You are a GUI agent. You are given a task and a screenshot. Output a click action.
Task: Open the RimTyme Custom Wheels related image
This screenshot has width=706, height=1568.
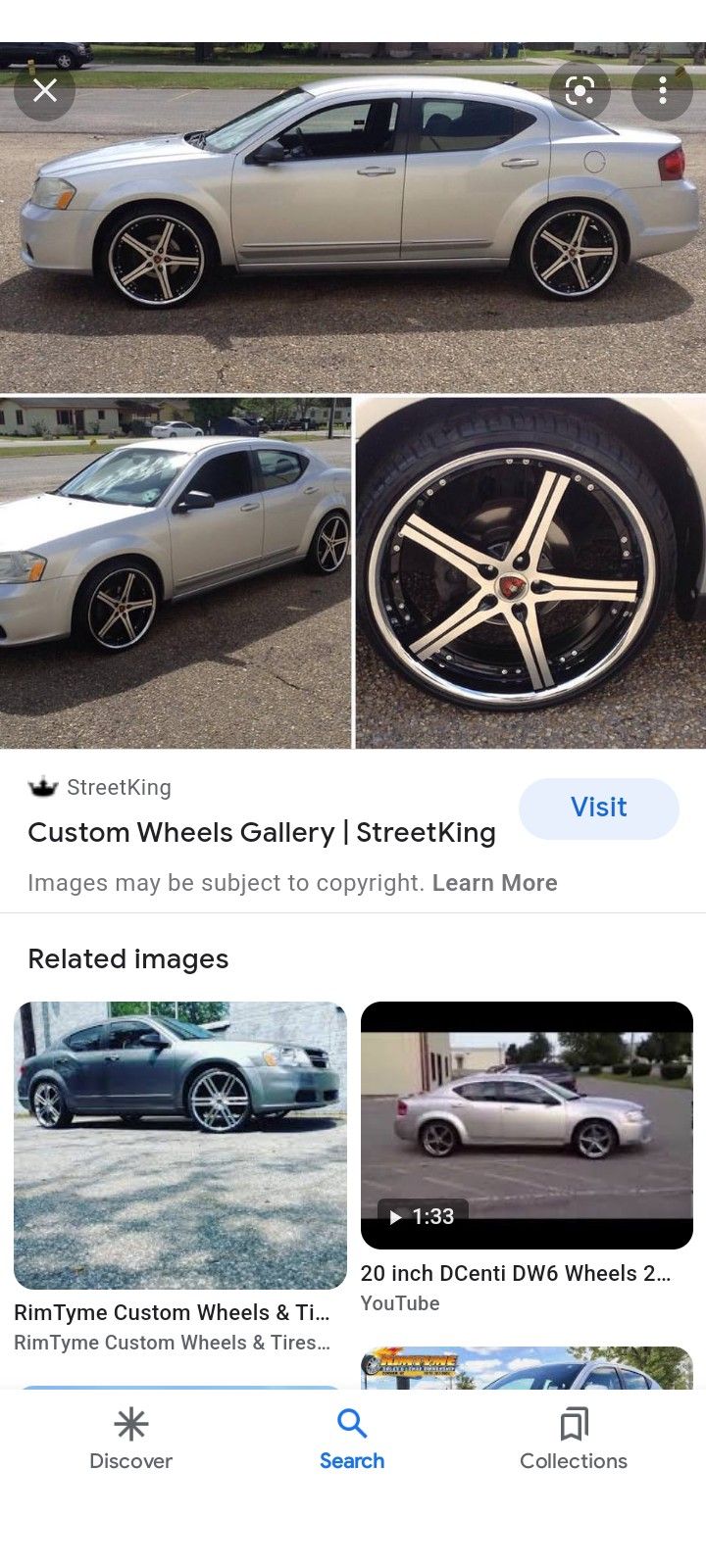click(x=180, y=1145)
